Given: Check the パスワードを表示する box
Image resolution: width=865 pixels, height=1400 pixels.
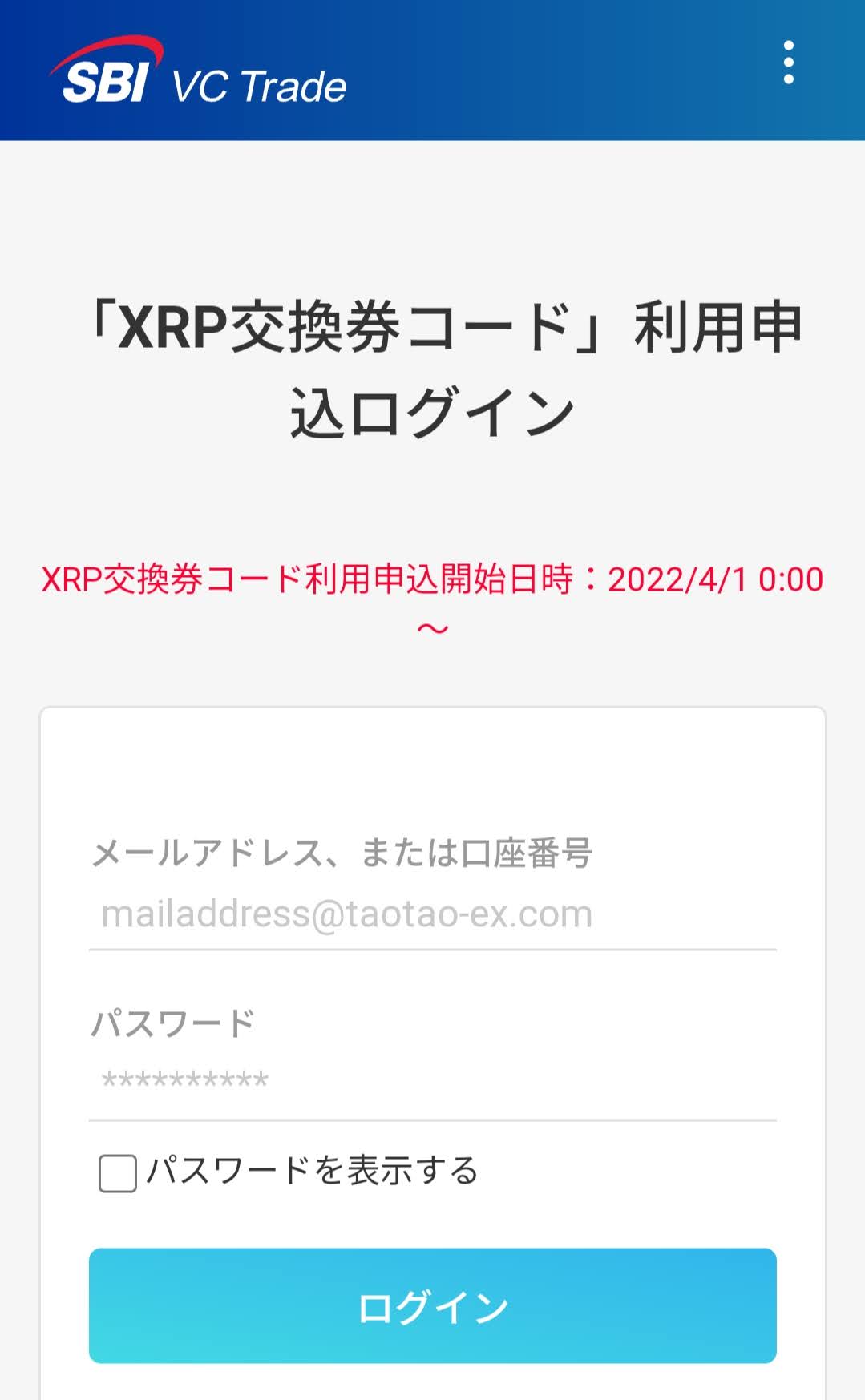Looking at the screenshot, I should click(118, 1173).
